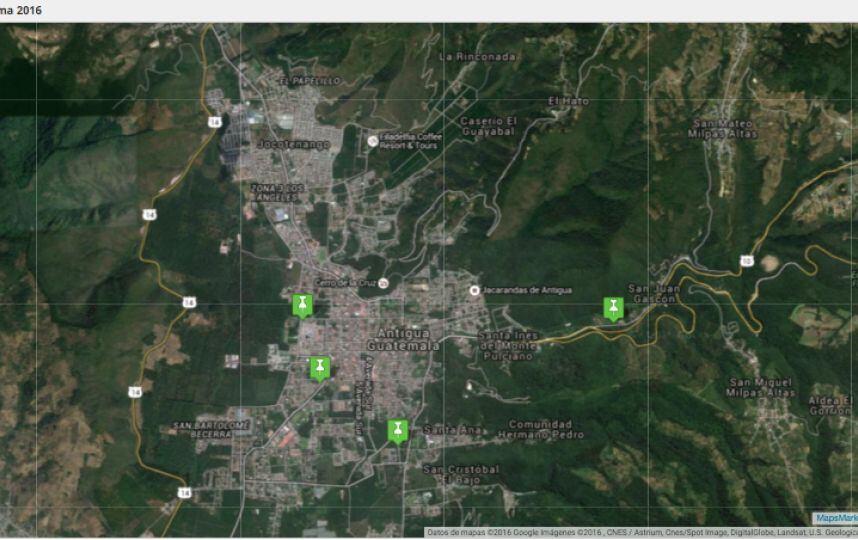
Task: Tap the green marker near Santa Ana
Action: pyautogui.click(x=398, y=430)
